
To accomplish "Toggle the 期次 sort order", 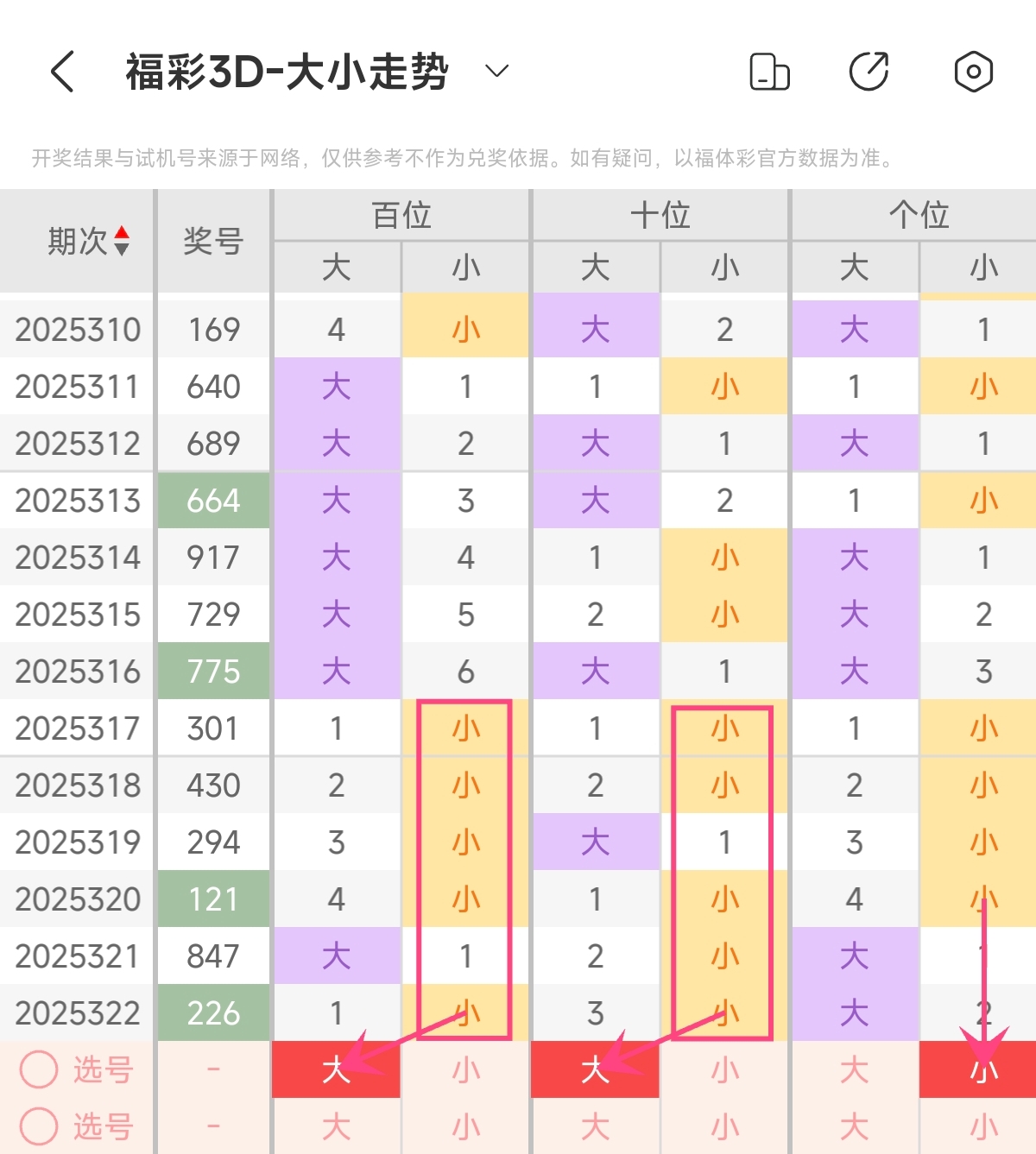I will click(x=122, y=241).
